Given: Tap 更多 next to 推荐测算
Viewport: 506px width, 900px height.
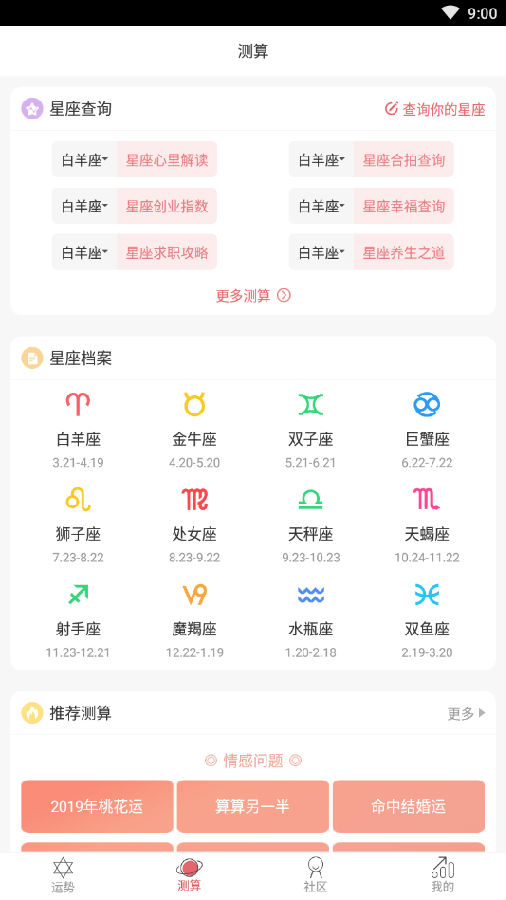Looking at the screenshot, I should click(x=466, y=713).
